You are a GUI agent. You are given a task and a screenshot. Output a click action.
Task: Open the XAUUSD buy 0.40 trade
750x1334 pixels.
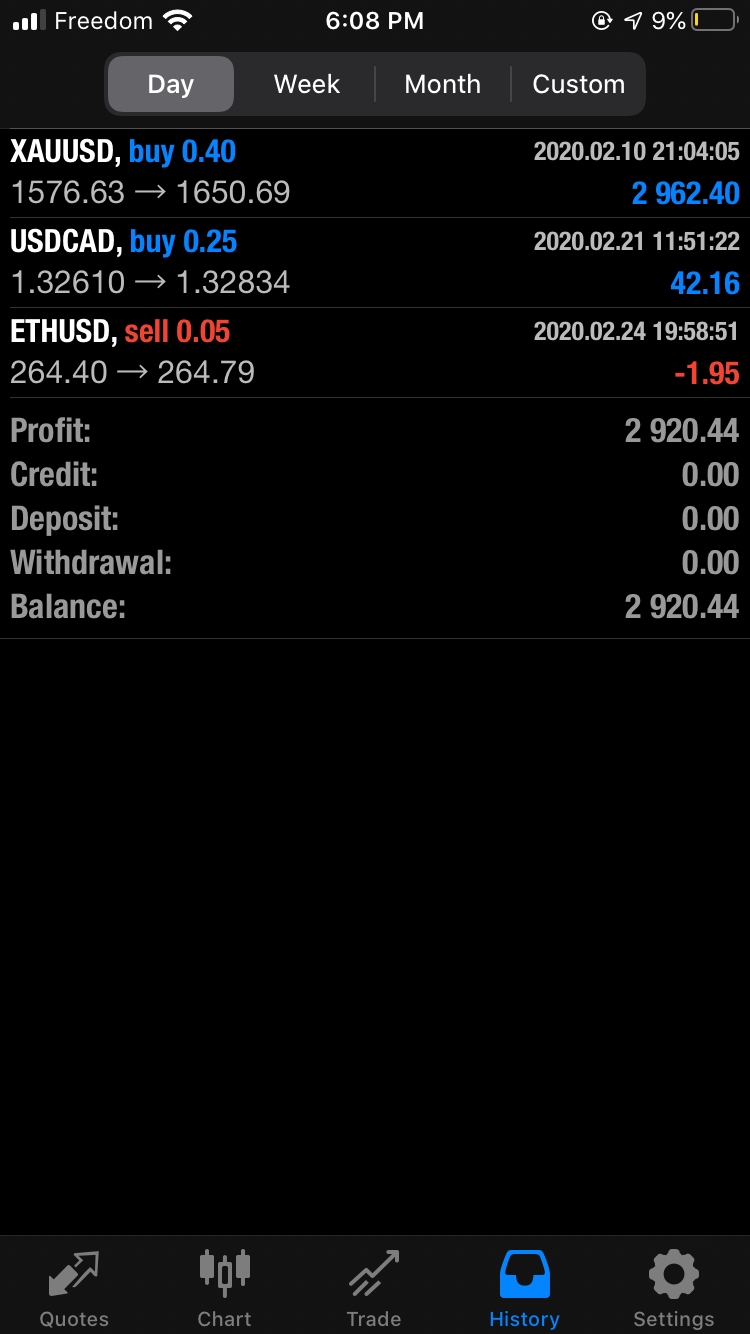tap(375, 172)
